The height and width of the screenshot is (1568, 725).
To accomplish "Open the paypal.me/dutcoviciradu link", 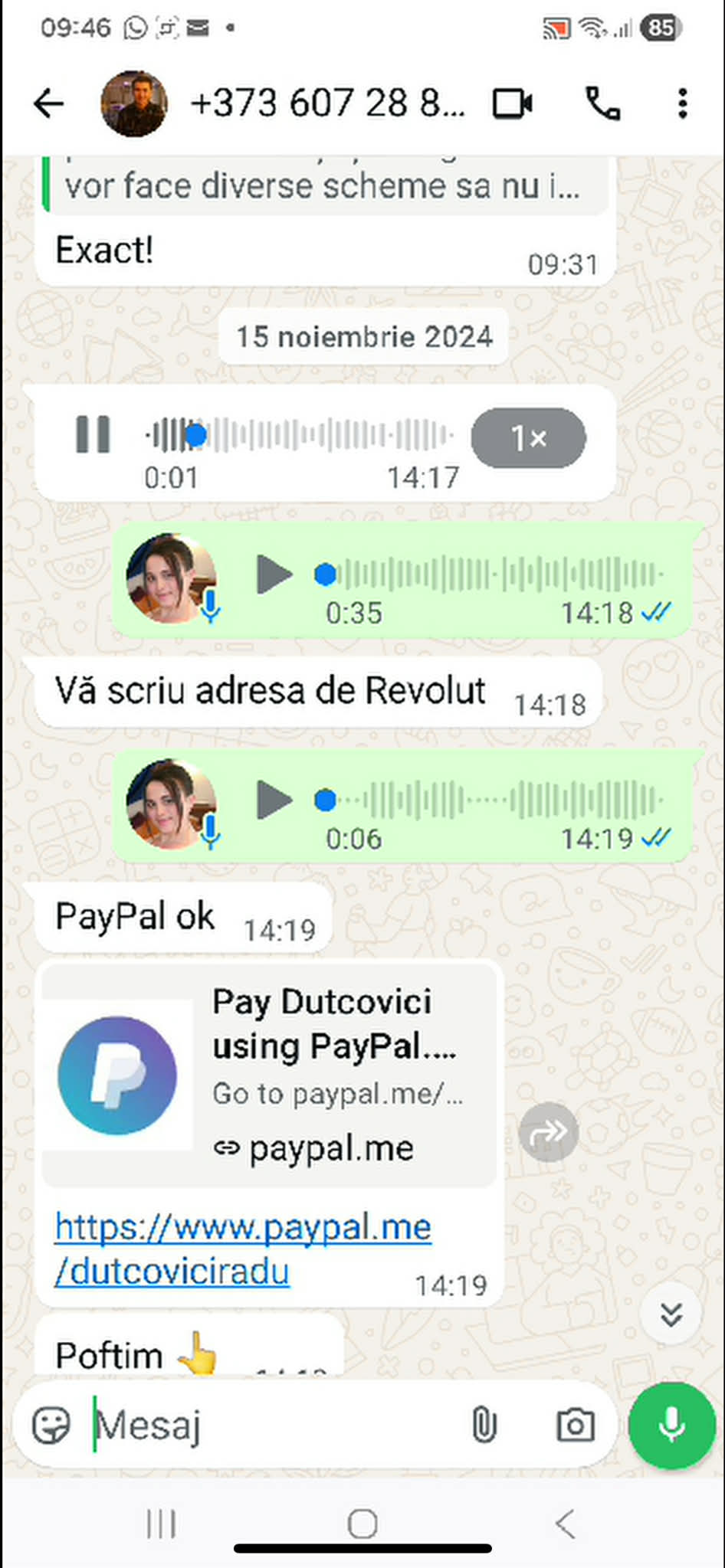I will tap(242, 1249).
